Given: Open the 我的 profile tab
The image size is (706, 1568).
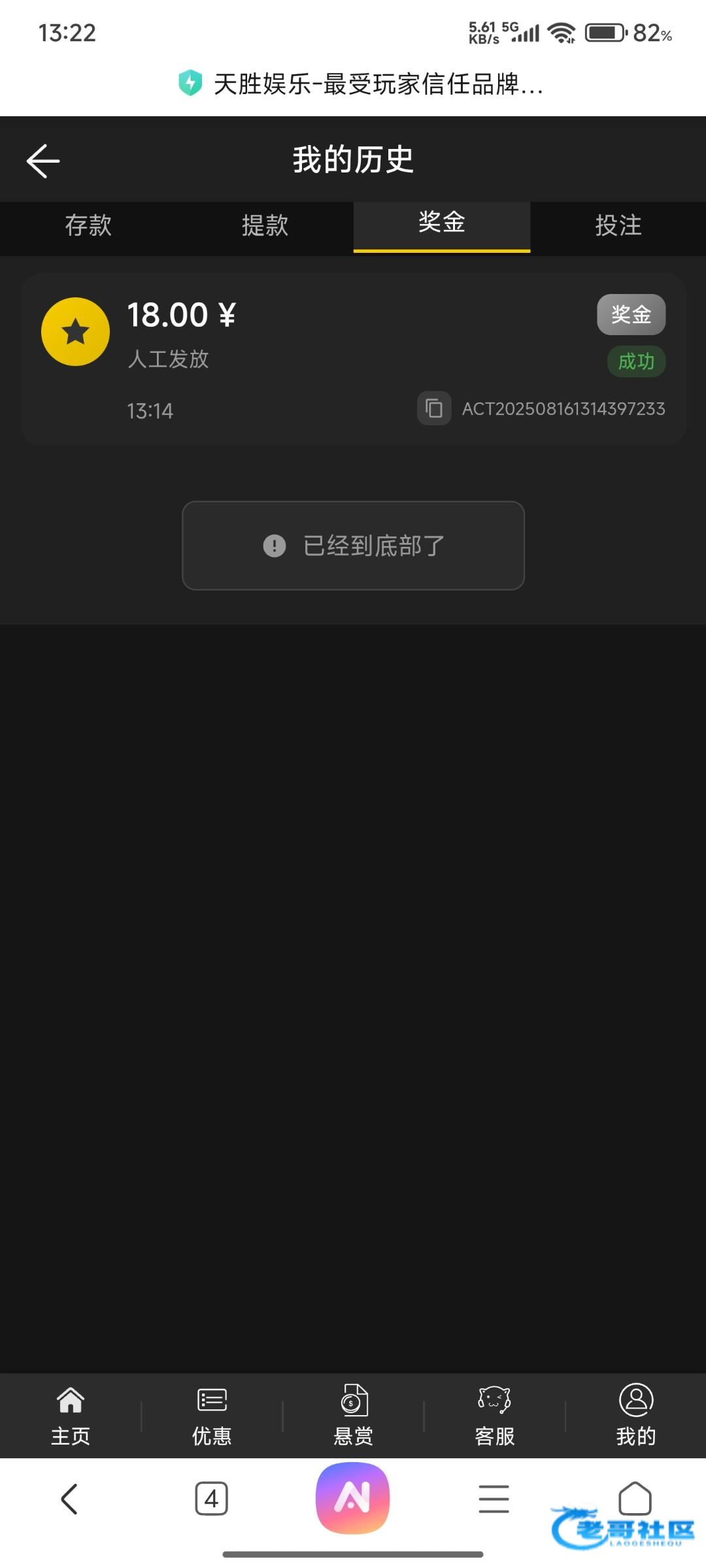Looking at the screenshot, I should click(635, 1416).
